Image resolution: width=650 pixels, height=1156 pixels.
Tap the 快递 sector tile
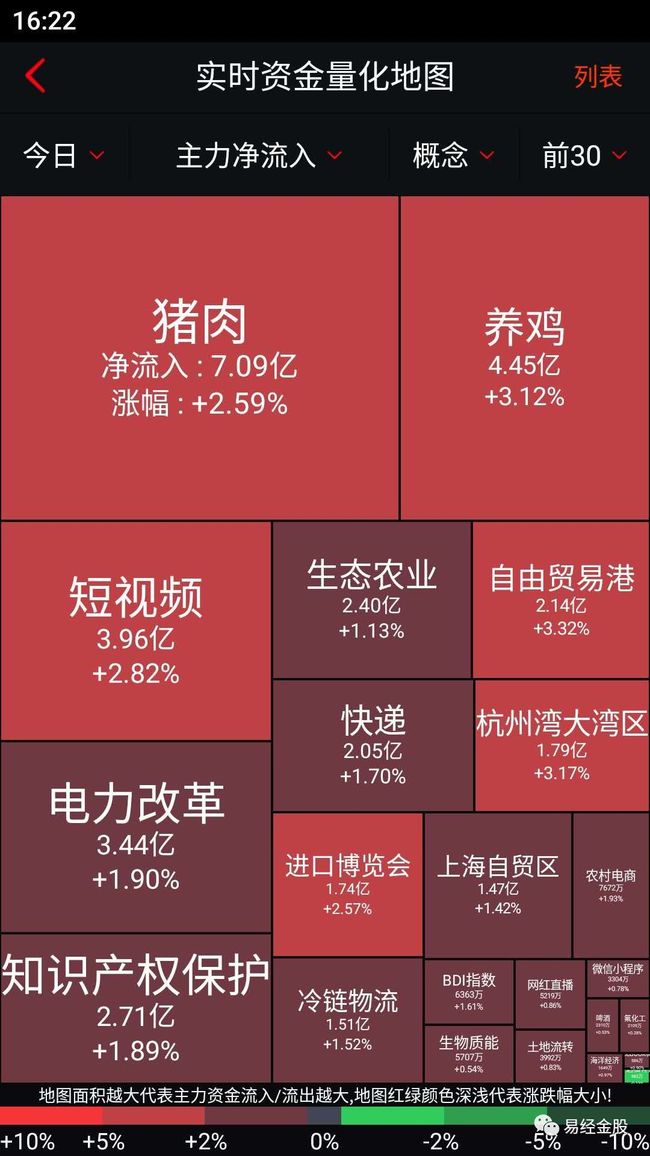click(x=373, y=745)
